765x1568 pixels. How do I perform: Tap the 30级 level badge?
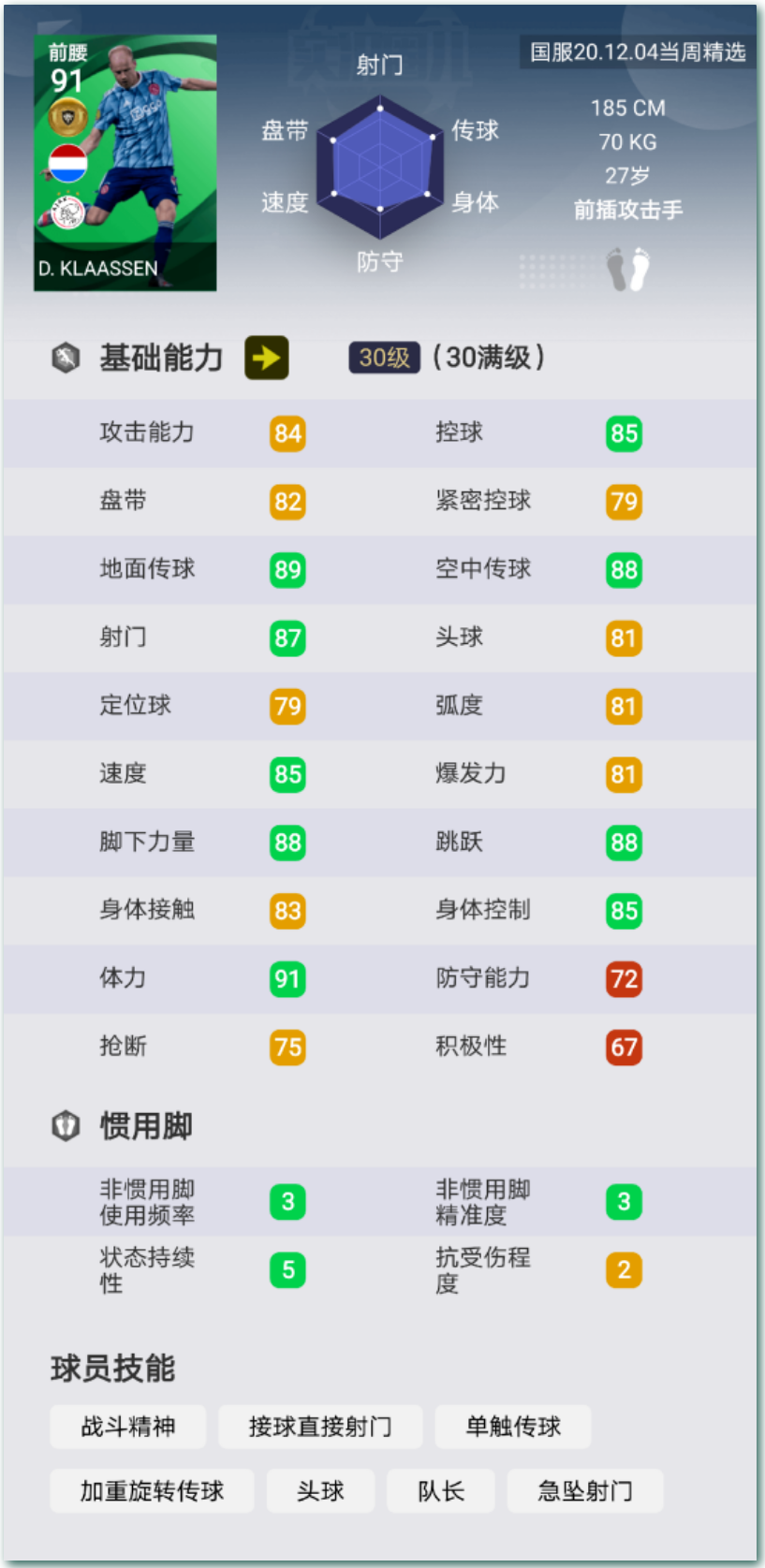tap(384, 358)
